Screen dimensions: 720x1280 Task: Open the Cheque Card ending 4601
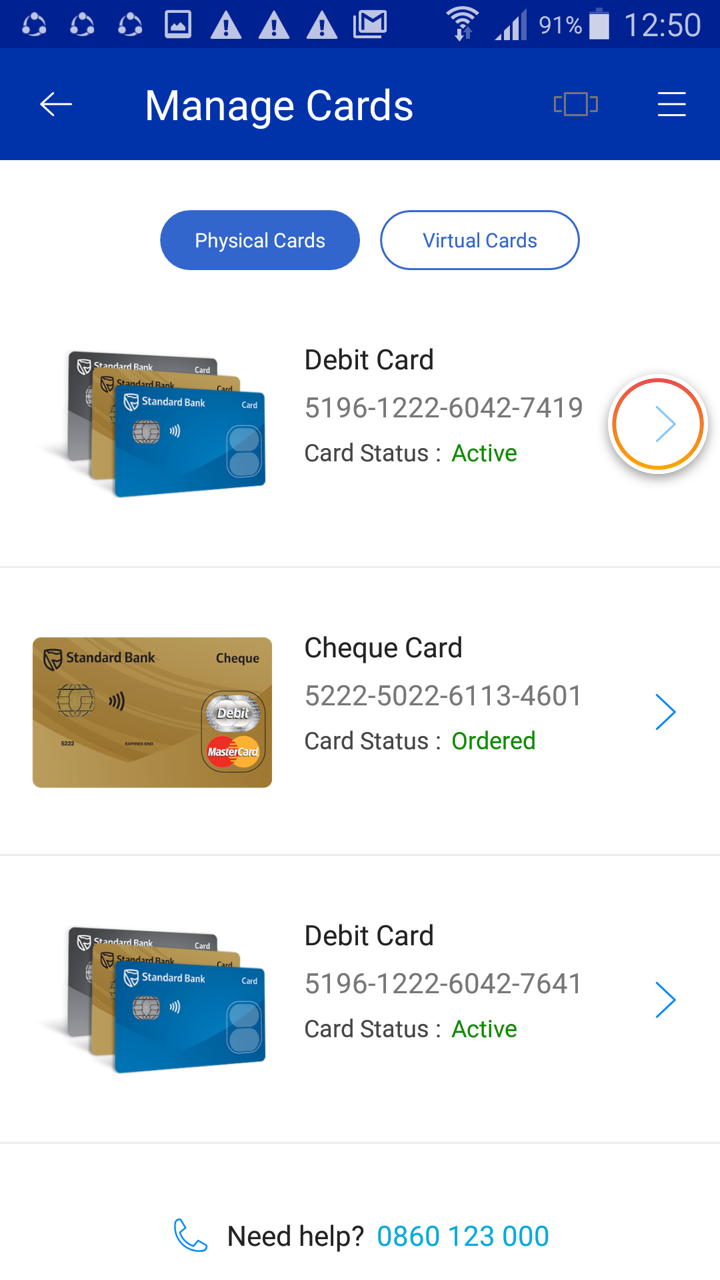(665, 712)
